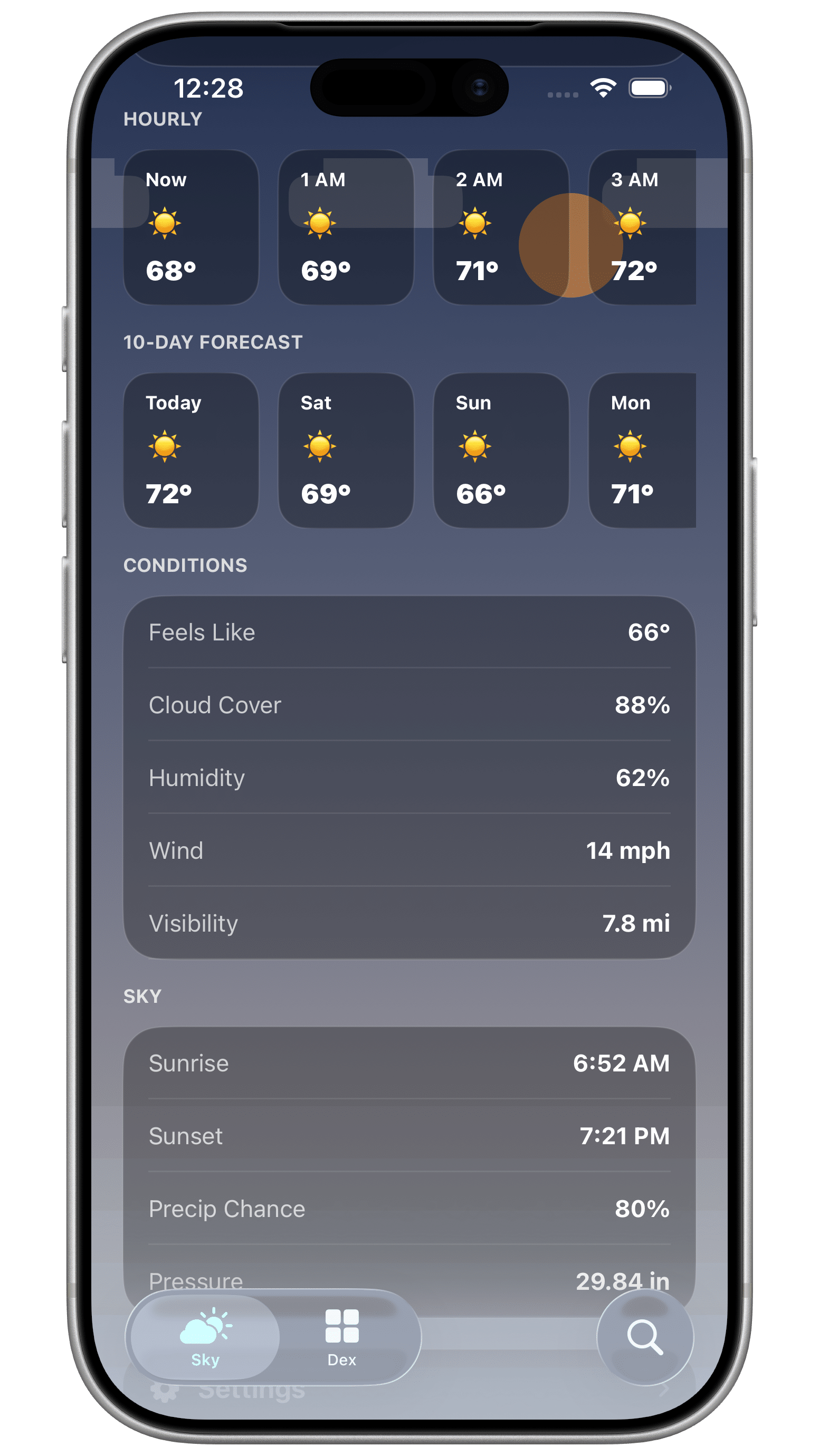Open the 3 AM hourly card
Screen dimensions: 819x1456
(x=643, y=227)
